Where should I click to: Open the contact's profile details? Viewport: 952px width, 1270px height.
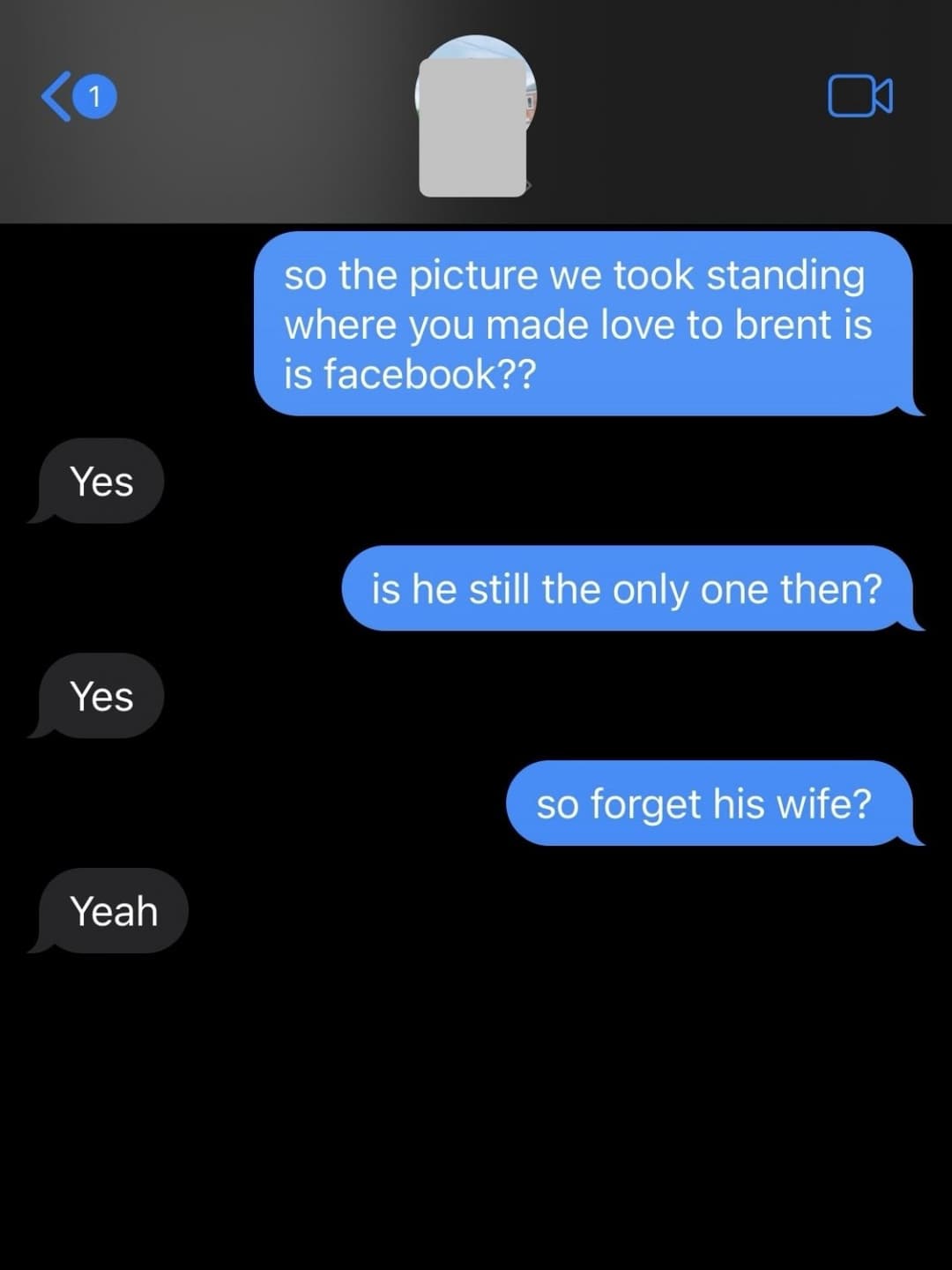(475, 115)
